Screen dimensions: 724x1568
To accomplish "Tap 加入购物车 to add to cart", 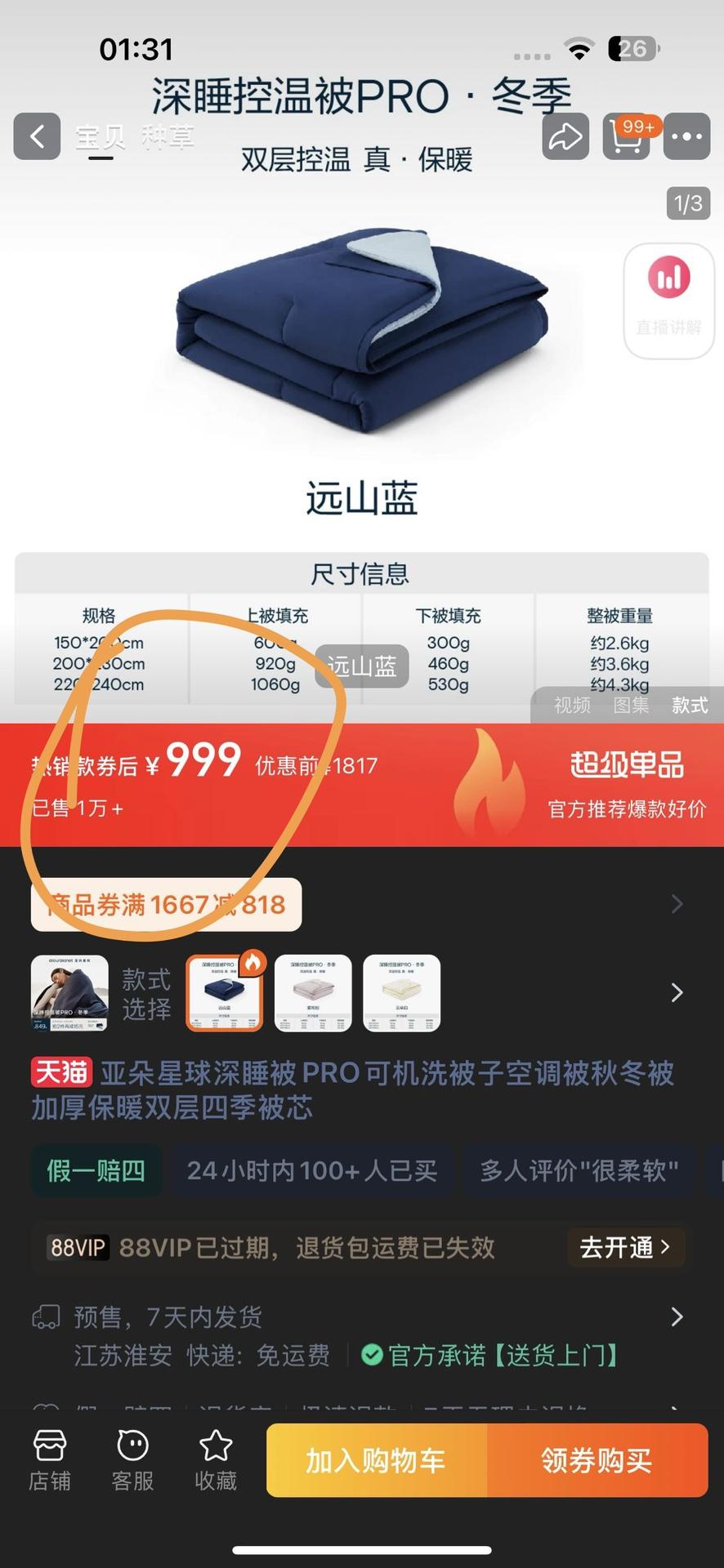I will 376,1460.
